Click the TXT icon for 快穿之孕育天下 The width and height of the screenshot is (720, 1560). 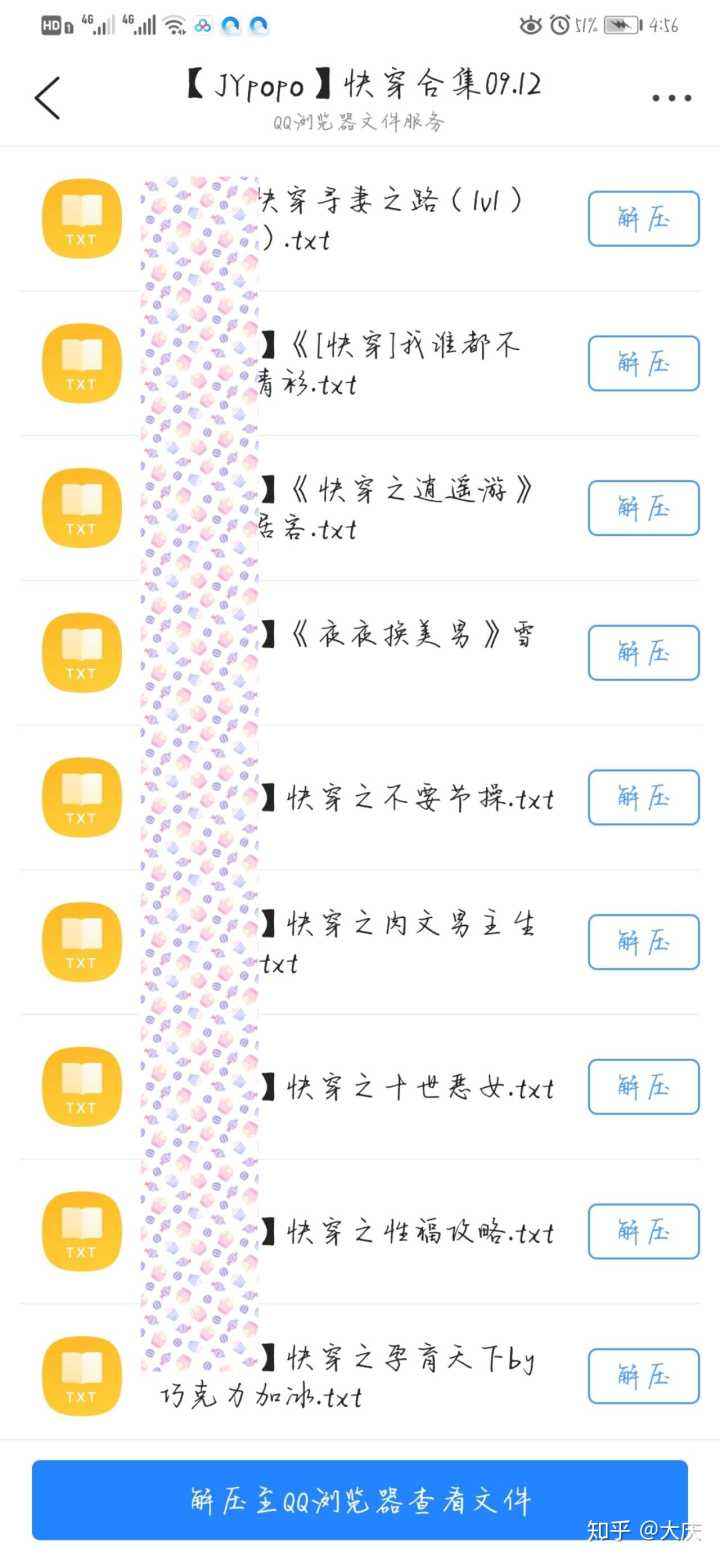pos(80,1376)
